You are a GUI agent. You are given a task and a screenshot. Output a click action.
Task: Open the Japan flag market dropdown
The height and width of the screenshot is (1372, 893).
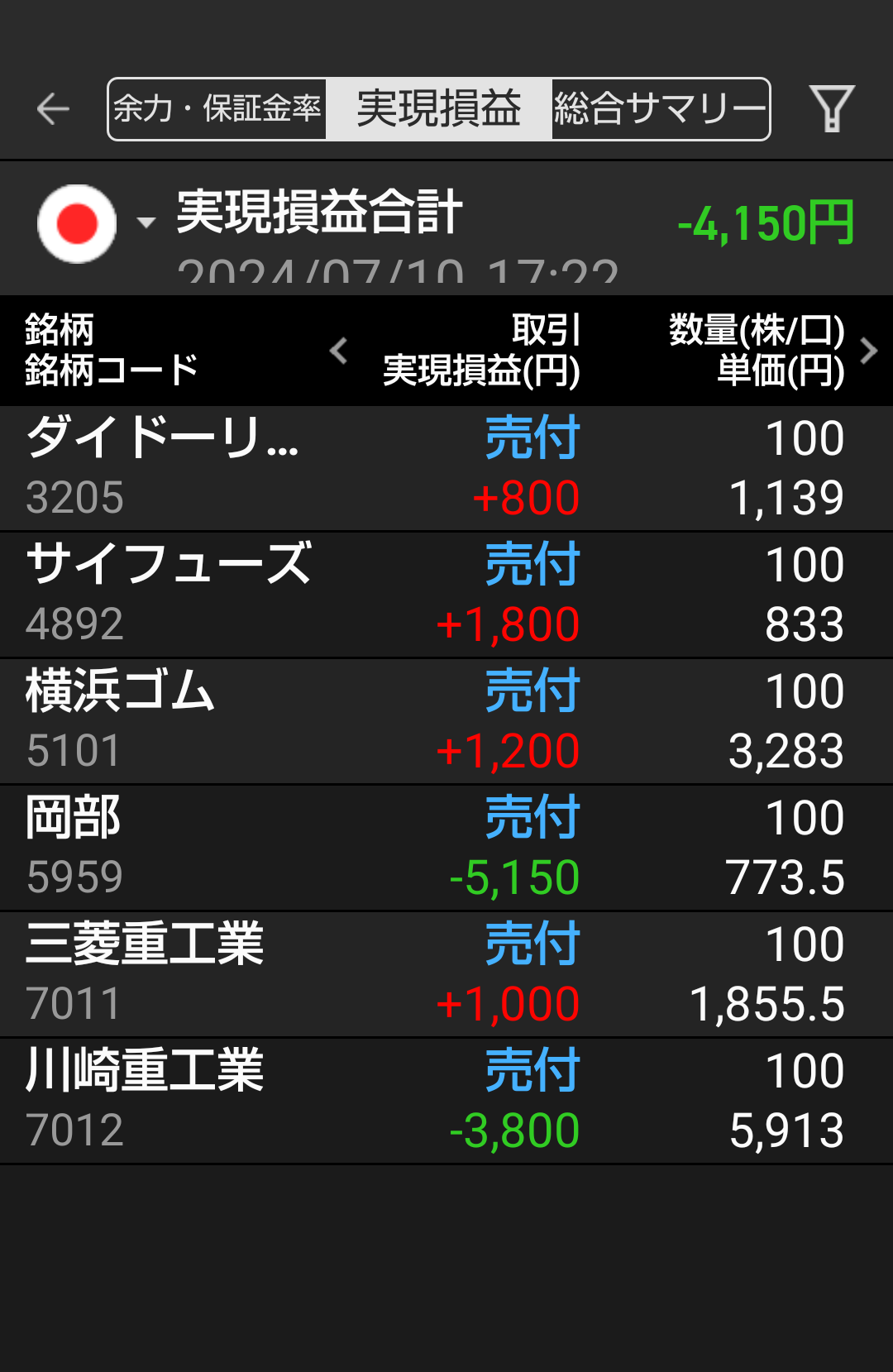pos(95,223)
